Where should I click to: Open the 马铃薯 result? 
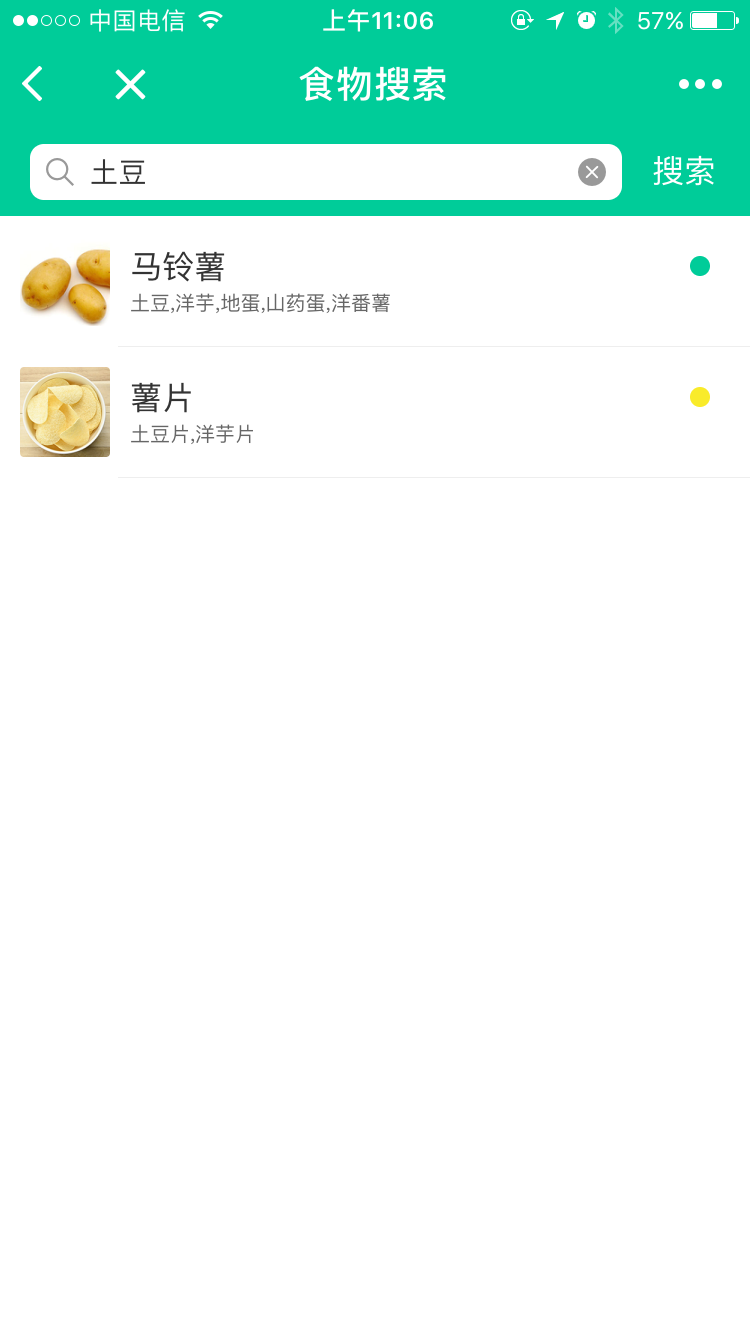375,282
